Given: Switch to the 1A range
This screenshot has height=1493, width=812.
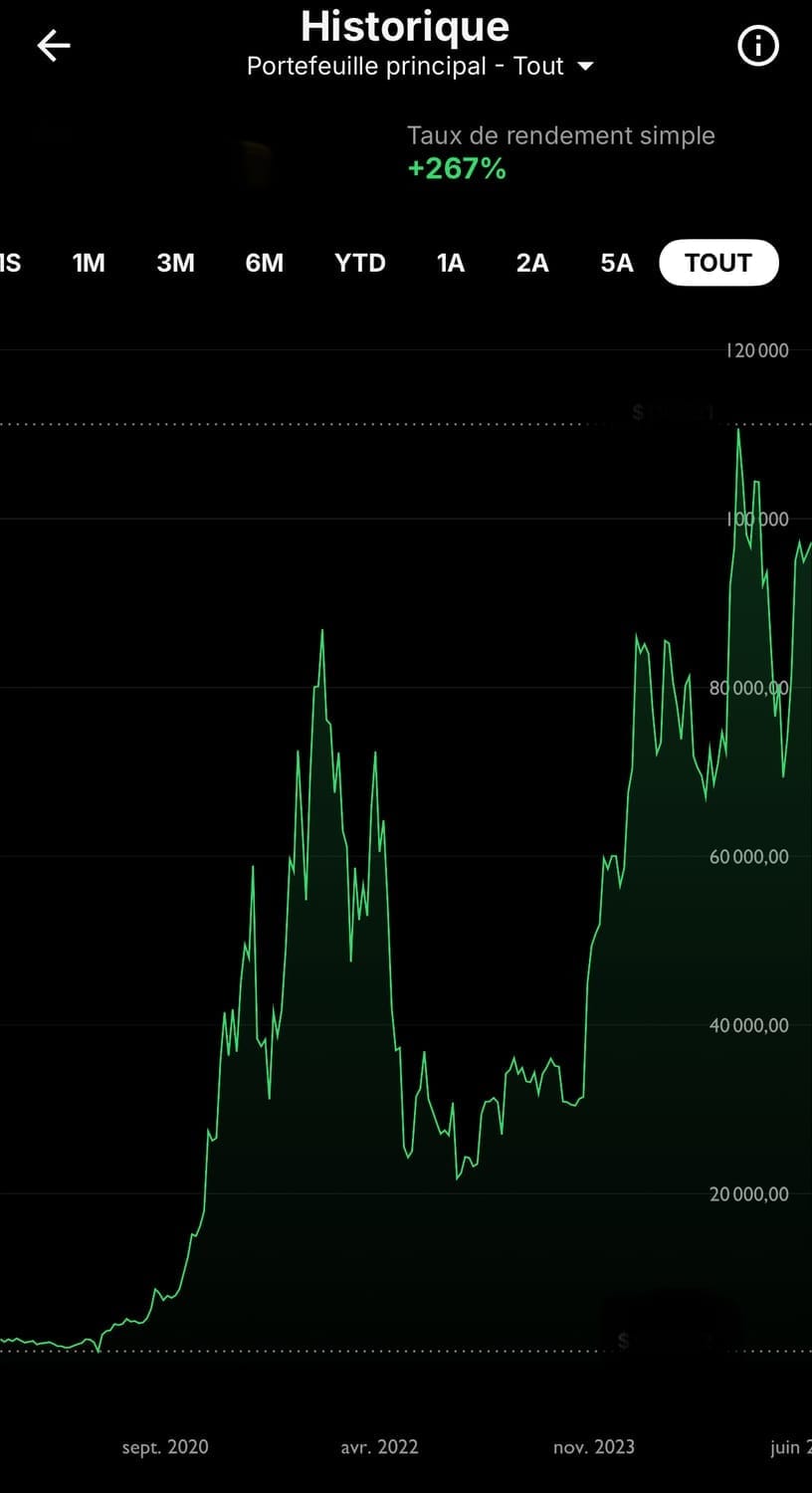Looking at the screenshot, I should pyautogui.click(x=450, y=263).
